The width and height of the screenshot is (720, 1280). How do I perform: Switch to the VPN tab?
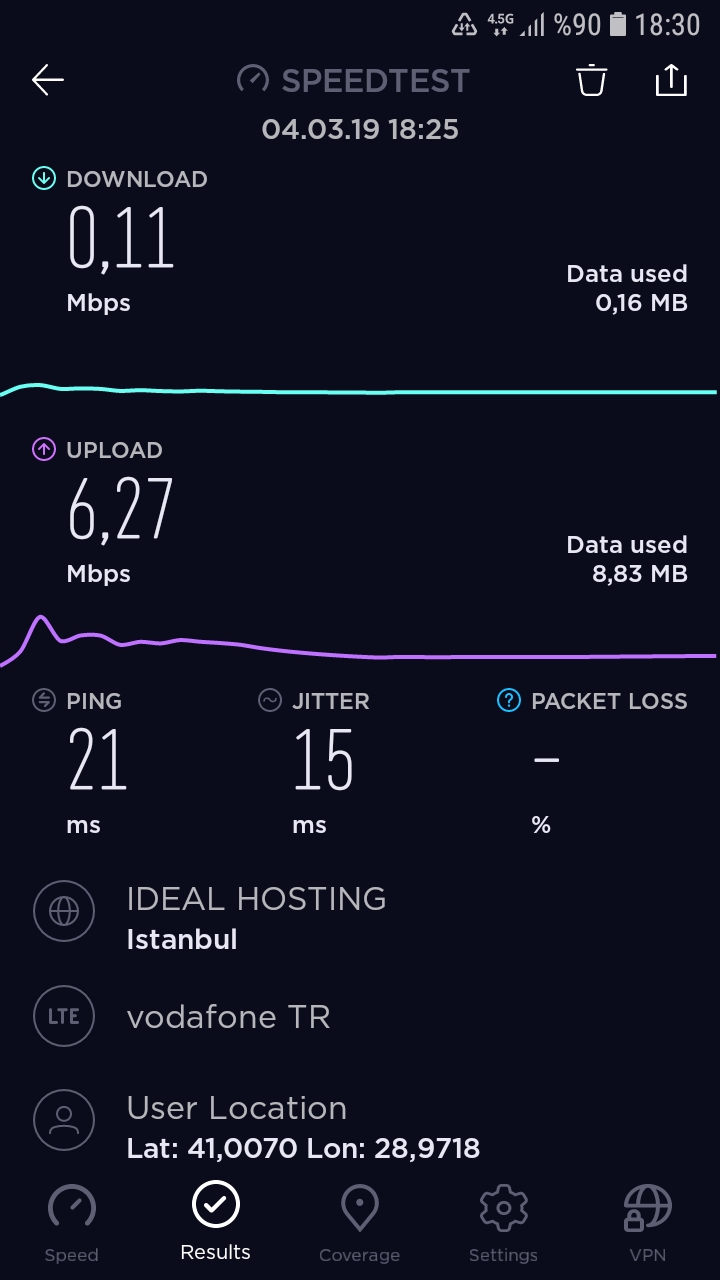(x=648, y=1223)
